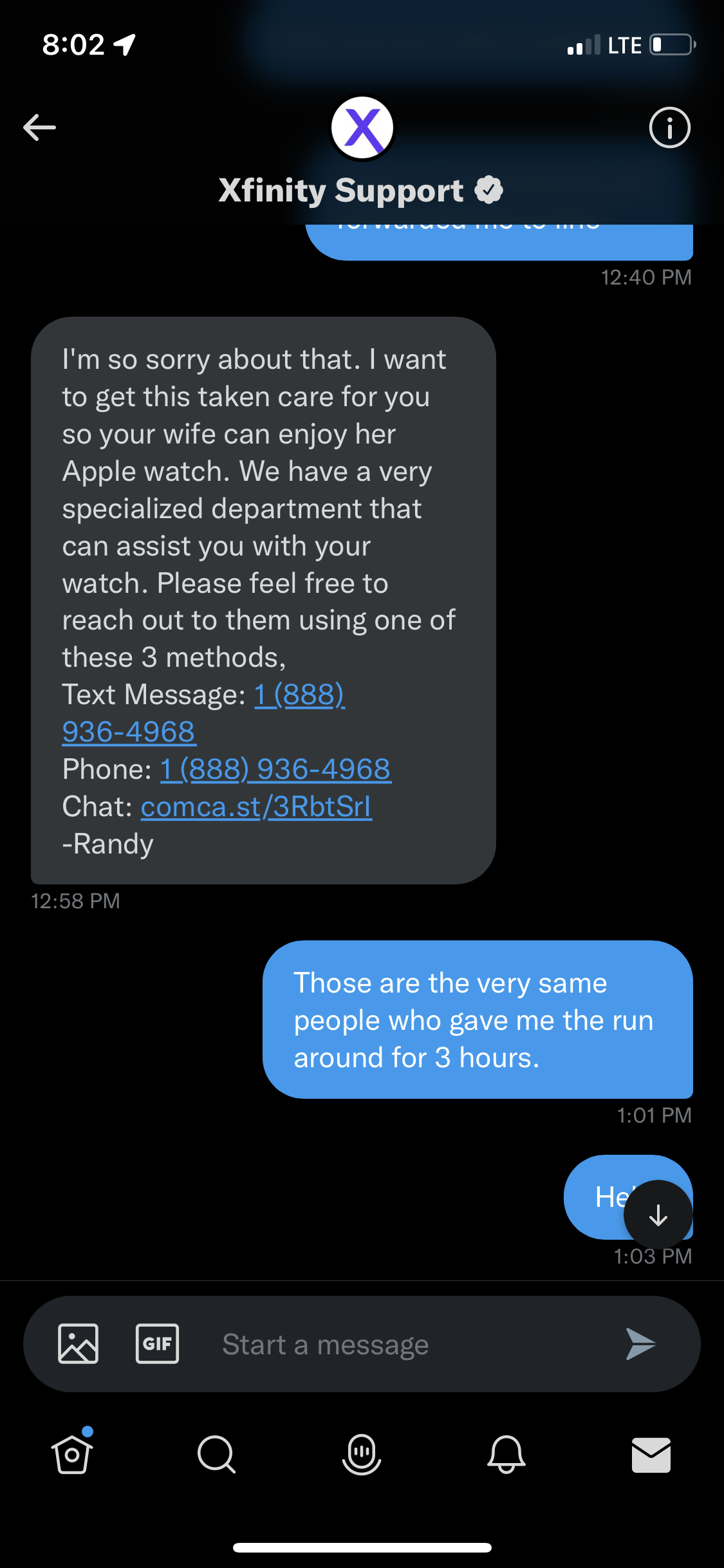The height and width of the screenshot is (1568, 724).
Task: Open Xfinity Support profile avatar
Action: point(362,127)
